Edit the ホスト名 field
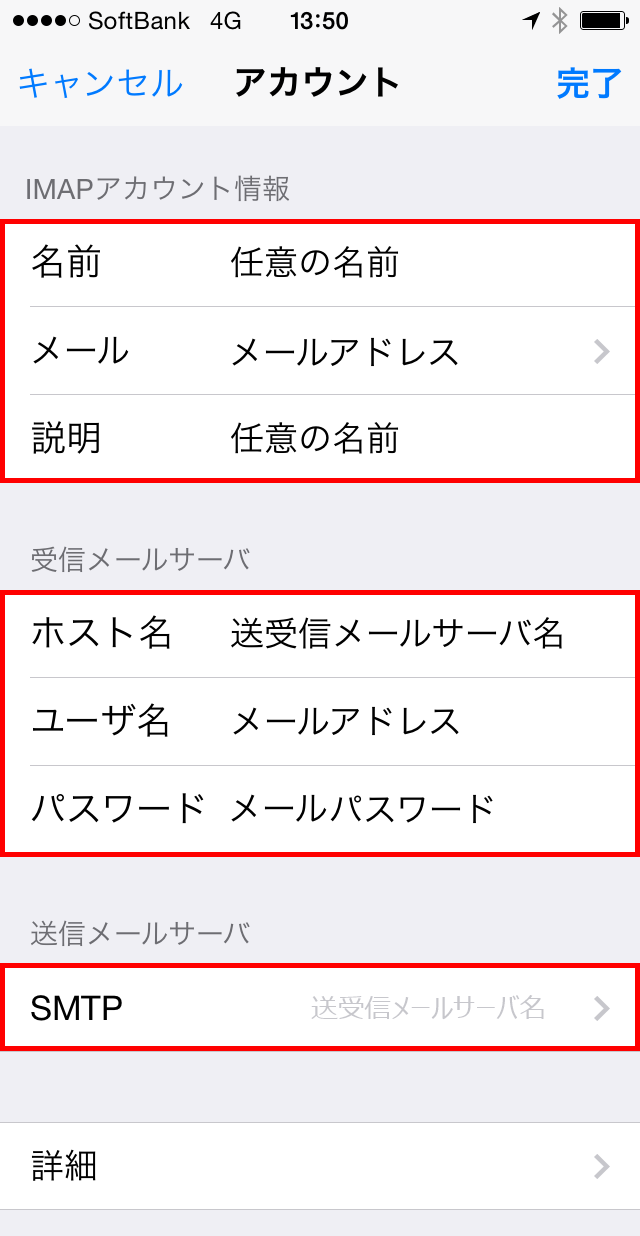 click(x=320, y=633)
